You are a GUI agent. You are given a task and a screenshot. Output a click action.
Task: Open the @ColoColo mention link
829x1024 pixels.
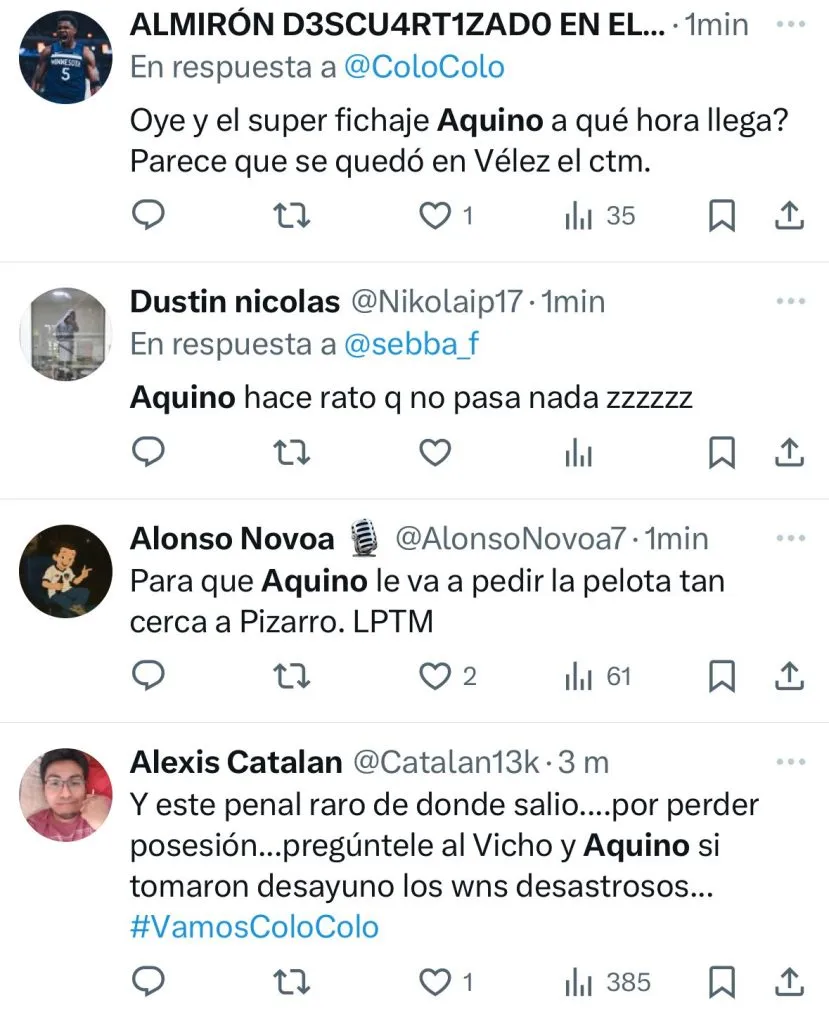point(425,67)
